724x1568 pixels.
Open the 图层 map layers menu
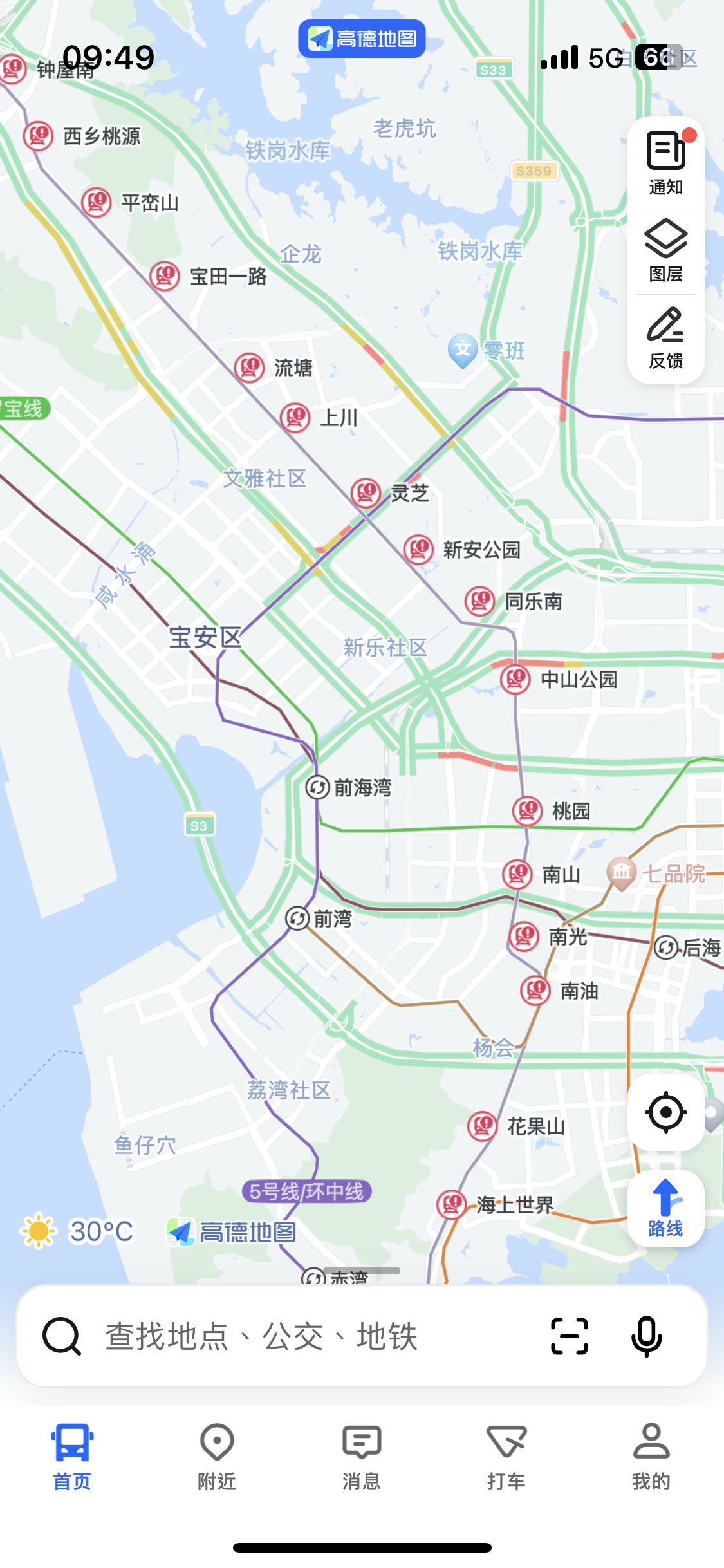(x=665, y=251)
